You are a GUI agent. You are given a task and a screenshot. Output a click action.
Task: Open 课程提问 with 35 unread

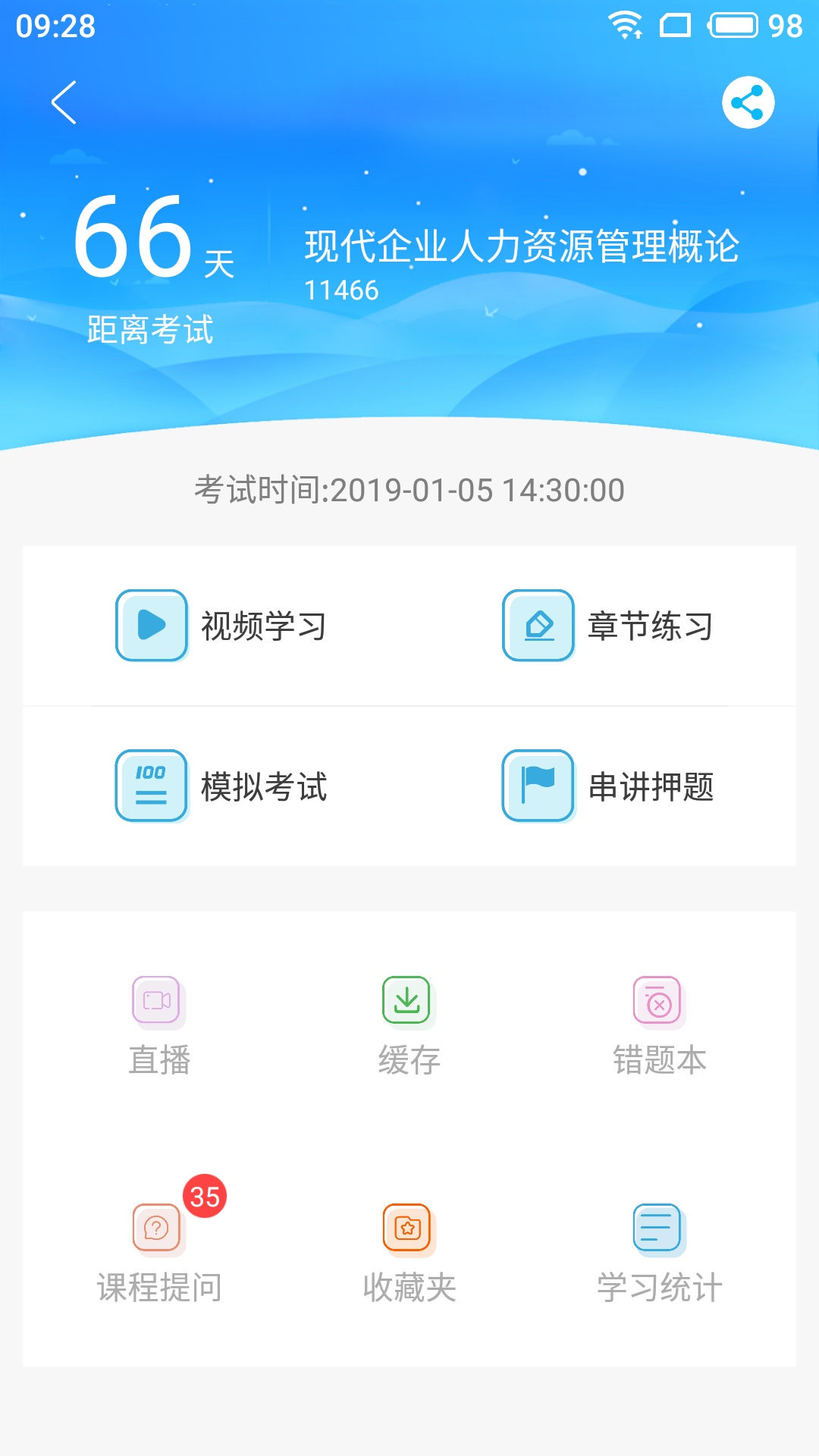tap(158, 1251)
